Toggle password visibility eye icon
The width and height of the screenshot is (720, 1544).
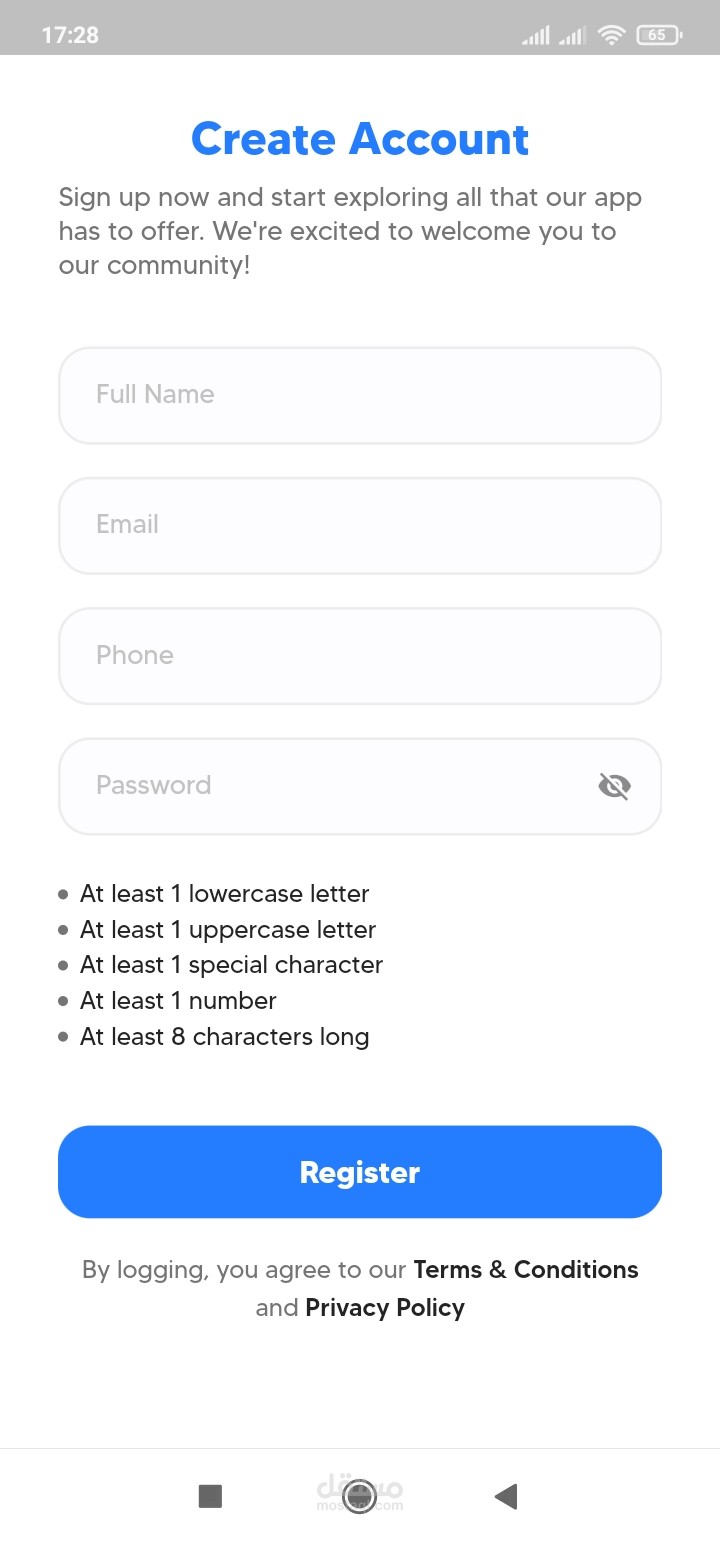tap(614, 786)
